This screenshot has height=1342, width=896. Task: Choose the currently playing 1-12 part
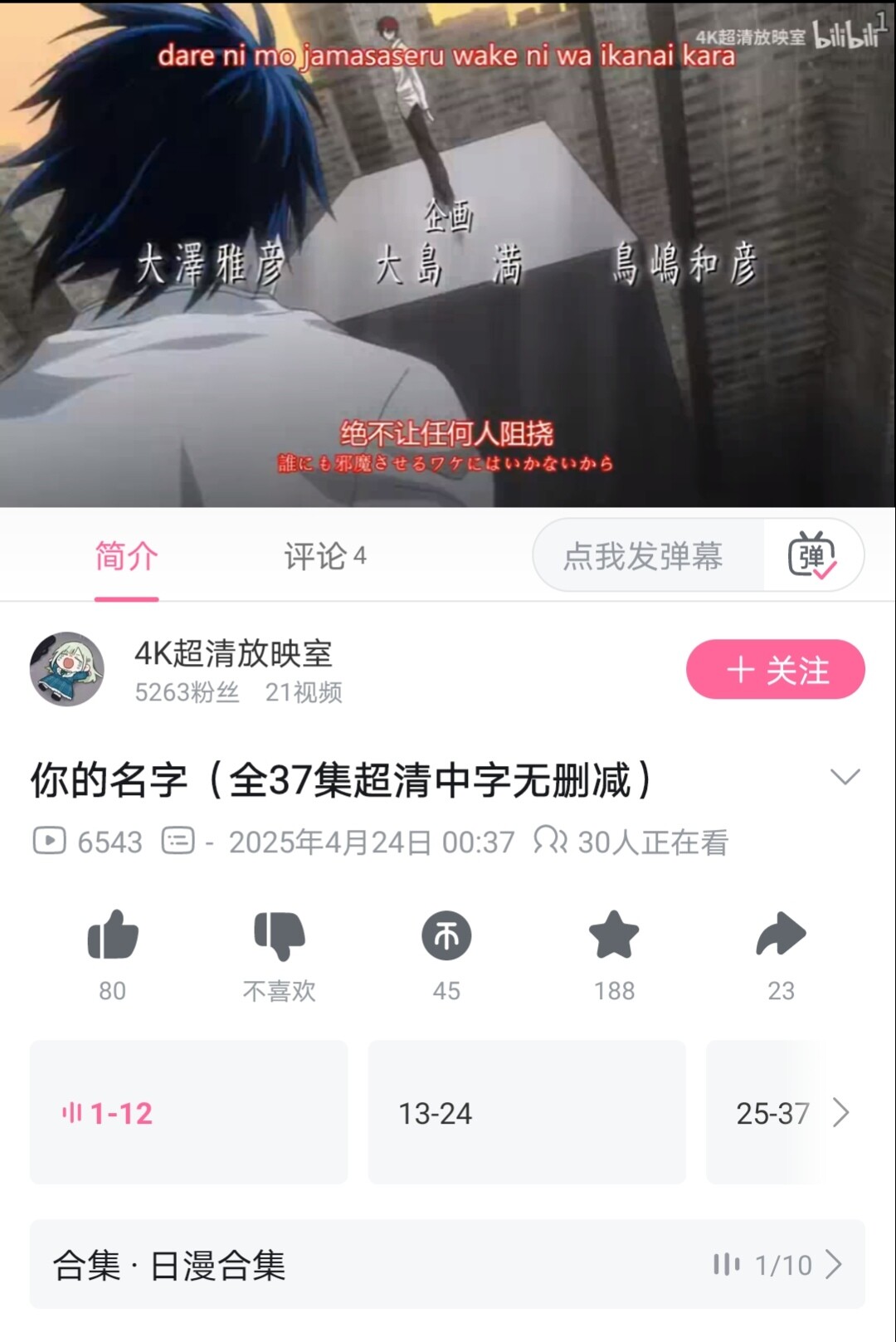(x=188, y=1113)
